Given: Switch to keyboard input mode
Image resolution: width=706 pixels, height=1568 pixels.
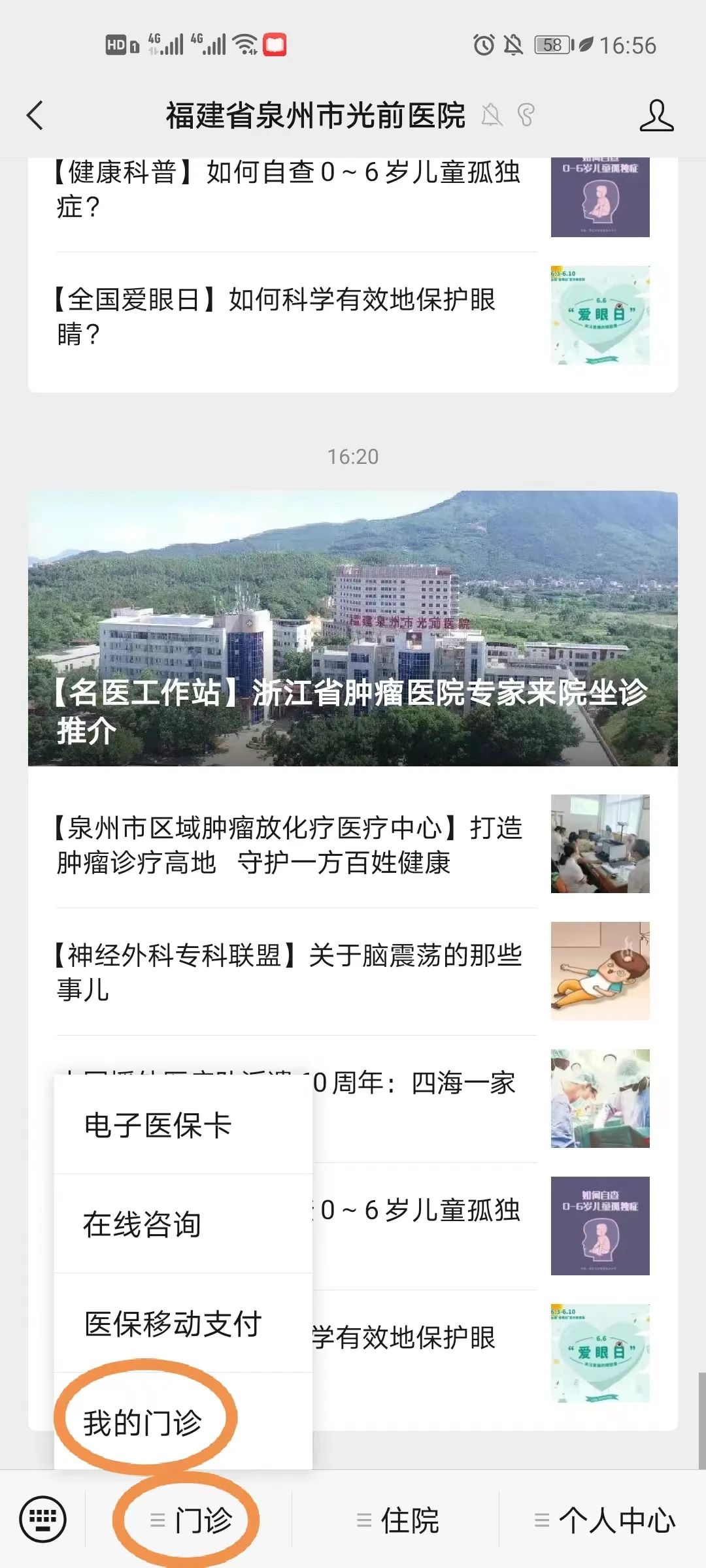Looking at the screenshot, I should (43, 1520).
